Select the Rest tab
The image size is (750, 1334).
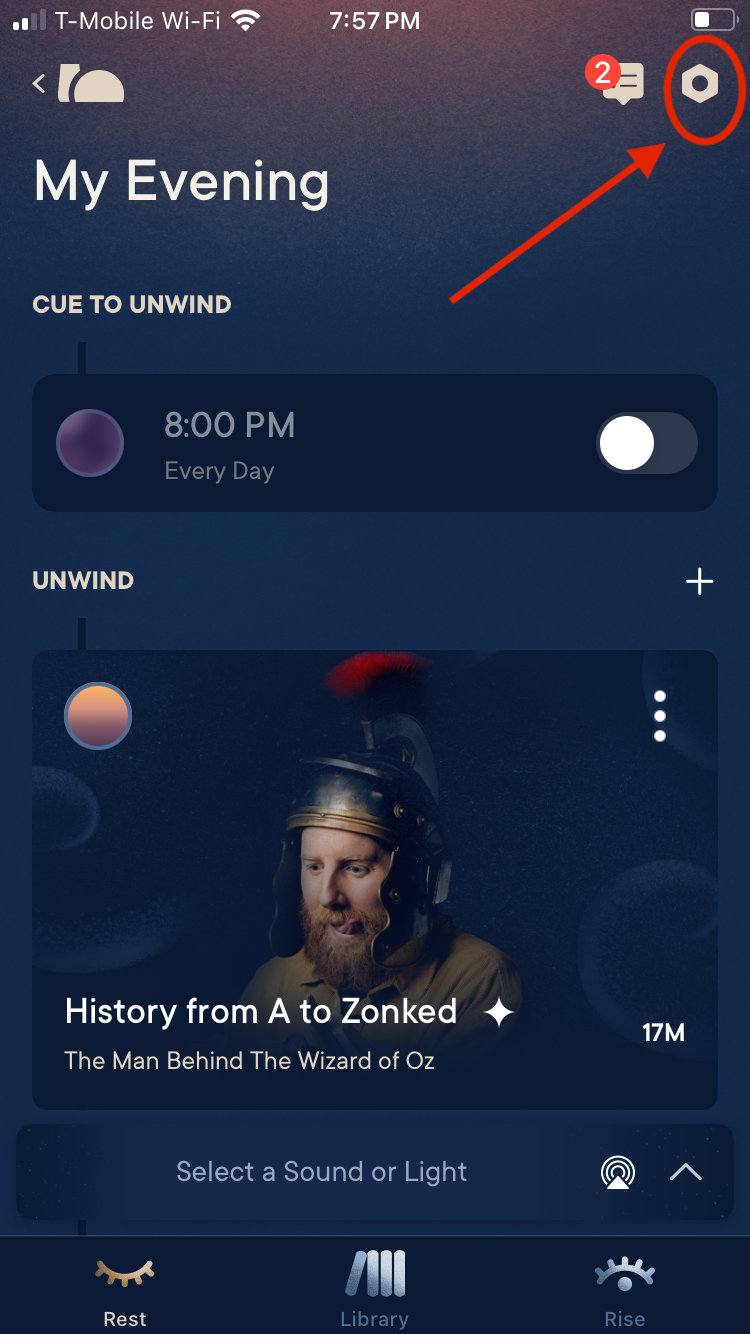125,1288
